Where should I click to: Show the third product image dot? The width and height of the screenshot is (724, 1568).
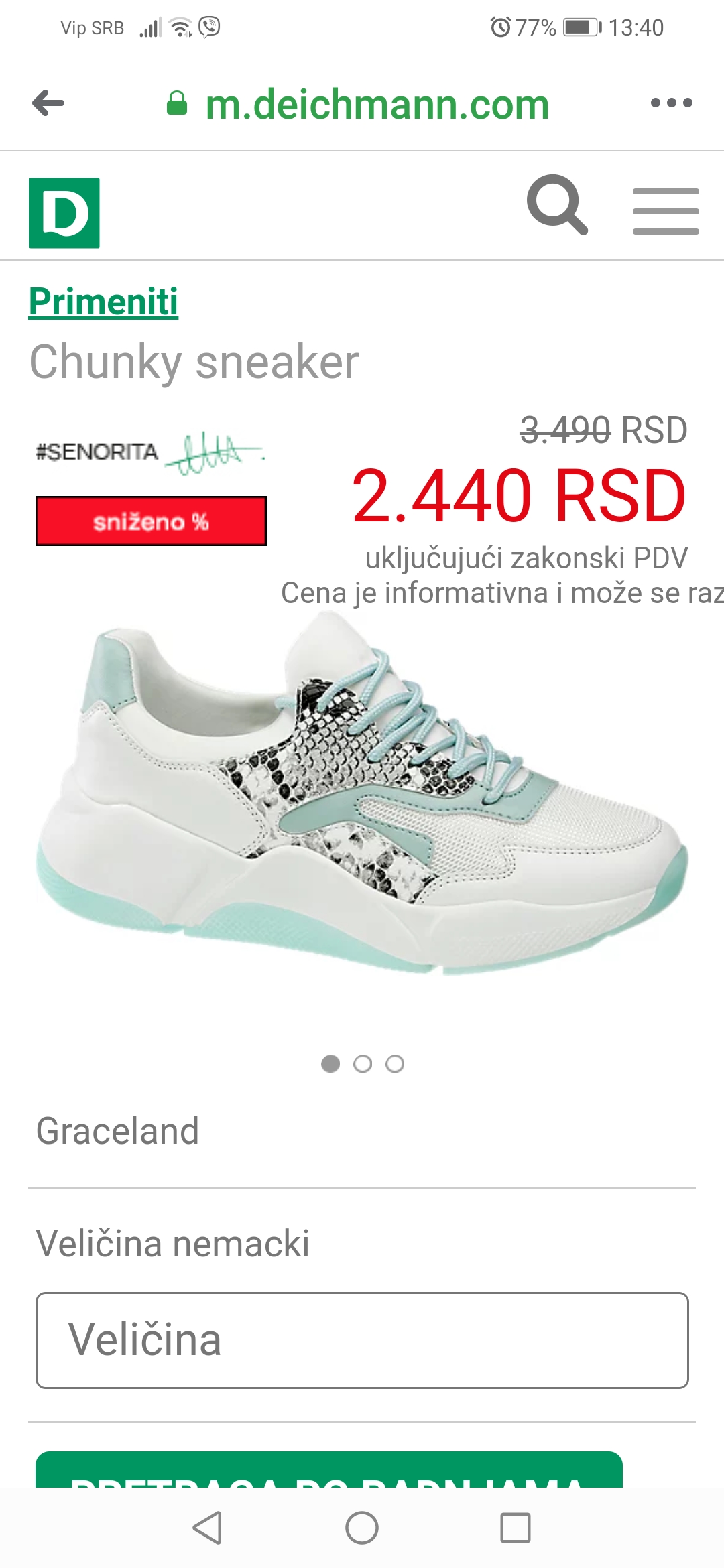[x=395, y=1064]
